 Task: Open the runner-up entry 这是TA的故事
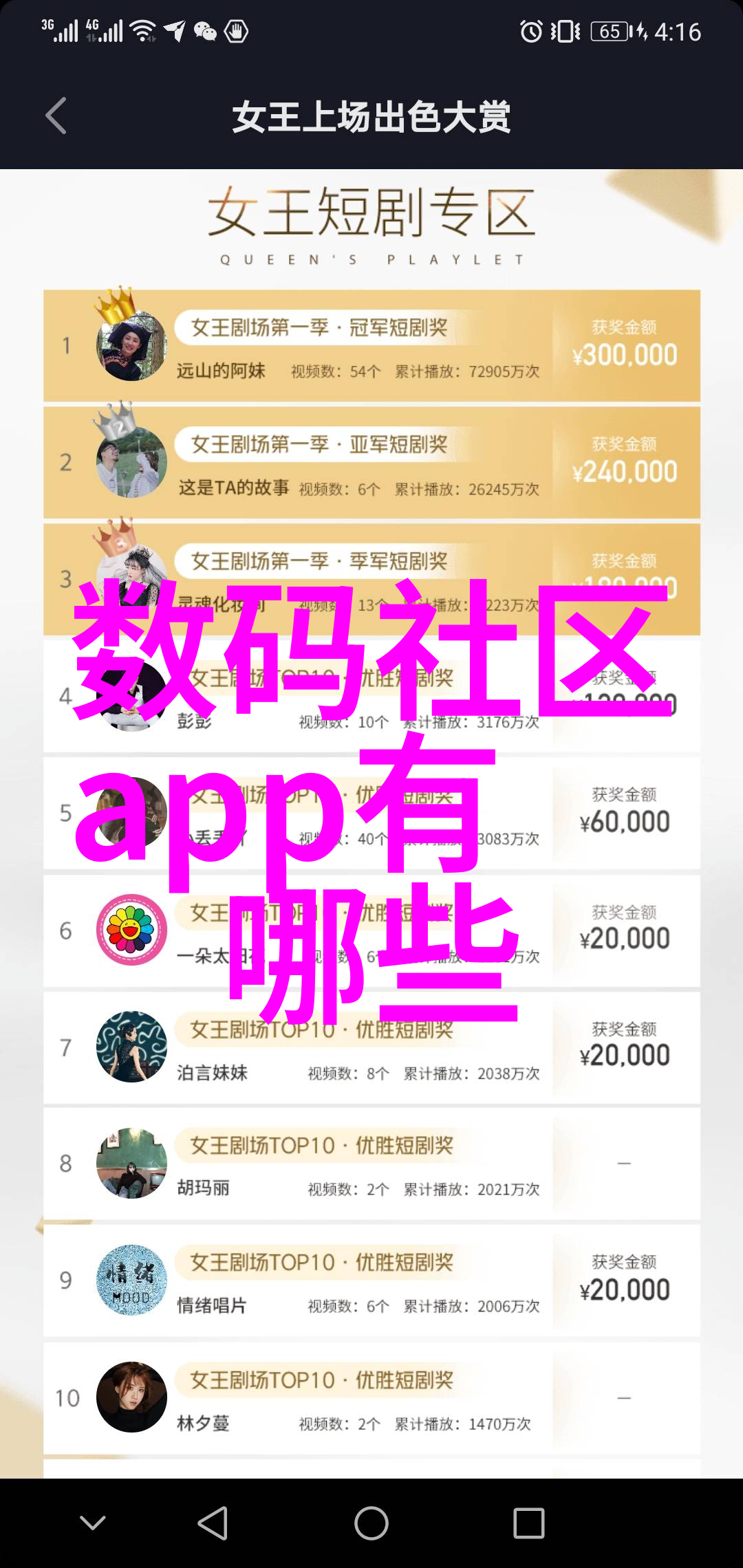click(x=371, y=463)
